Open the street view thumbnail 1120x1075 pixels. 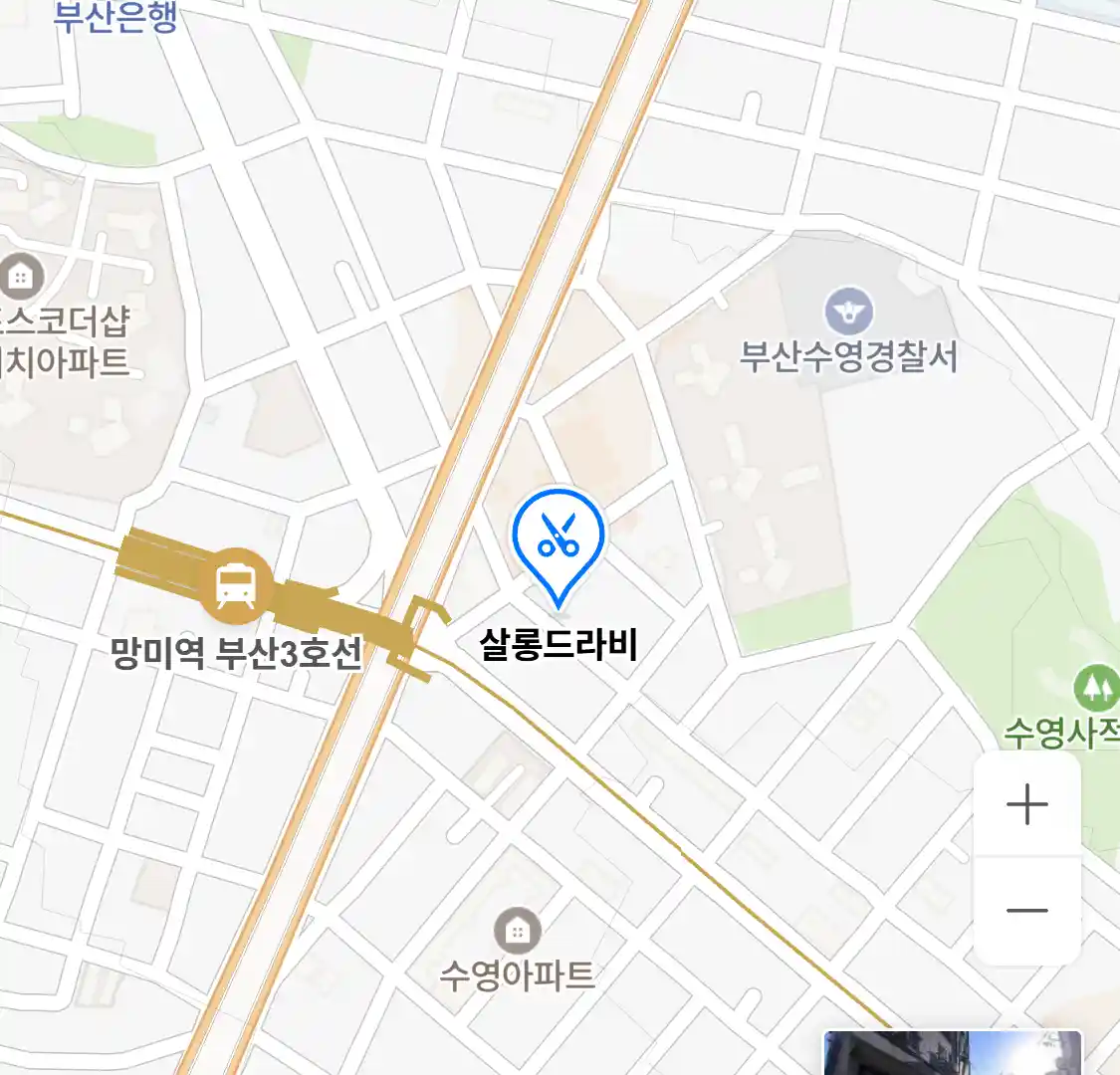coord(951,1053)
